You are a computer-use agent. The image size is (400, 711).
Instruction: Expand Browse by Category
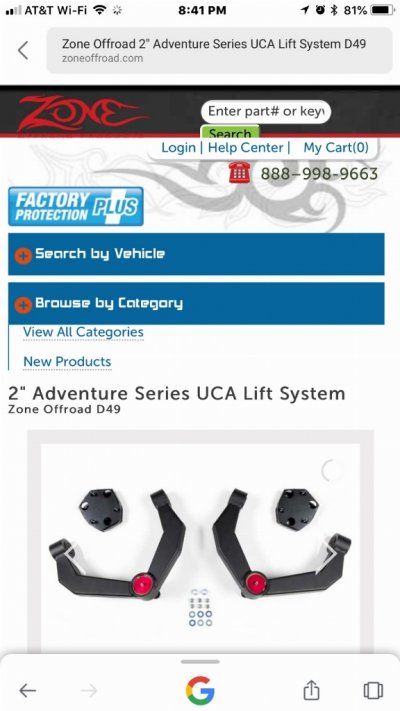tap(196, 303)
